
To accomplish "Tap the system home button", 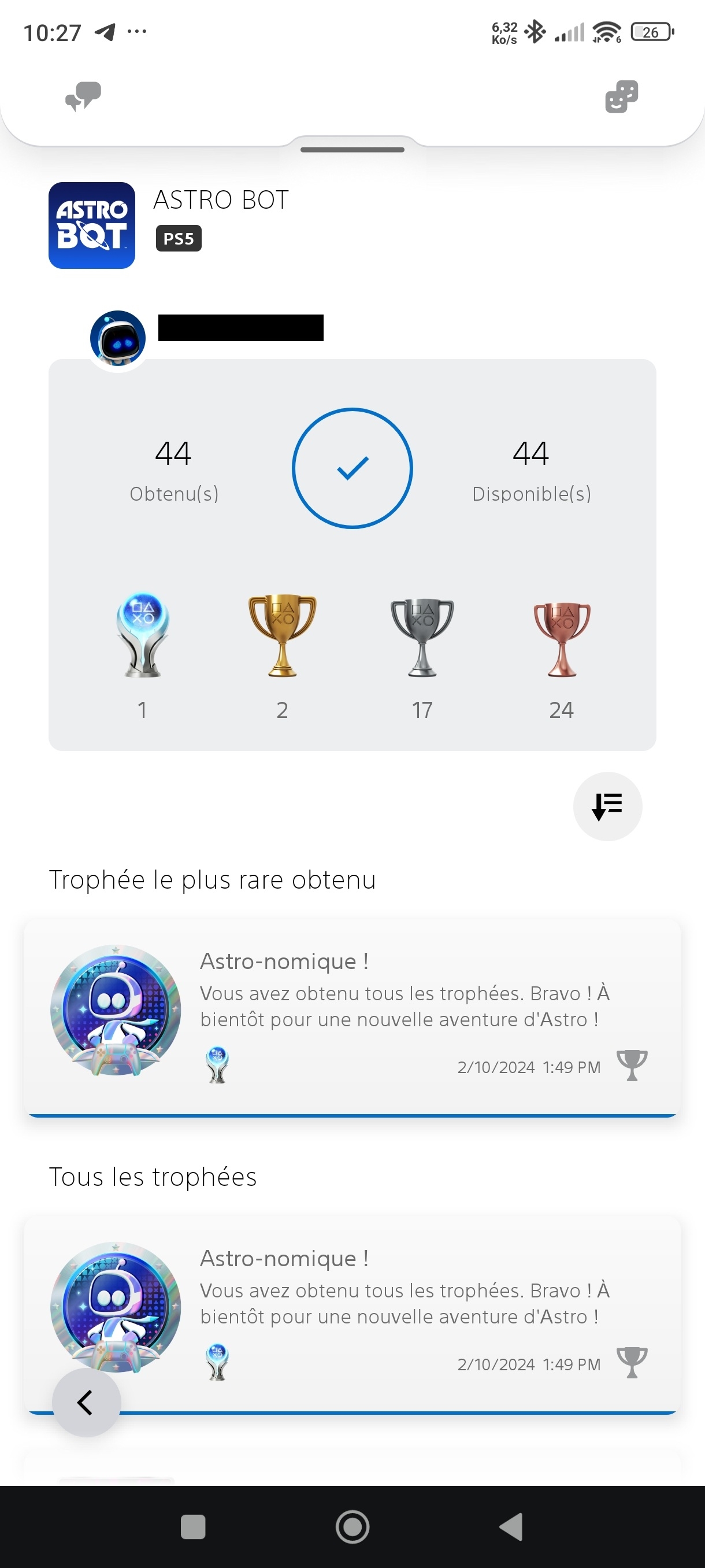I will click(352, 1526).
